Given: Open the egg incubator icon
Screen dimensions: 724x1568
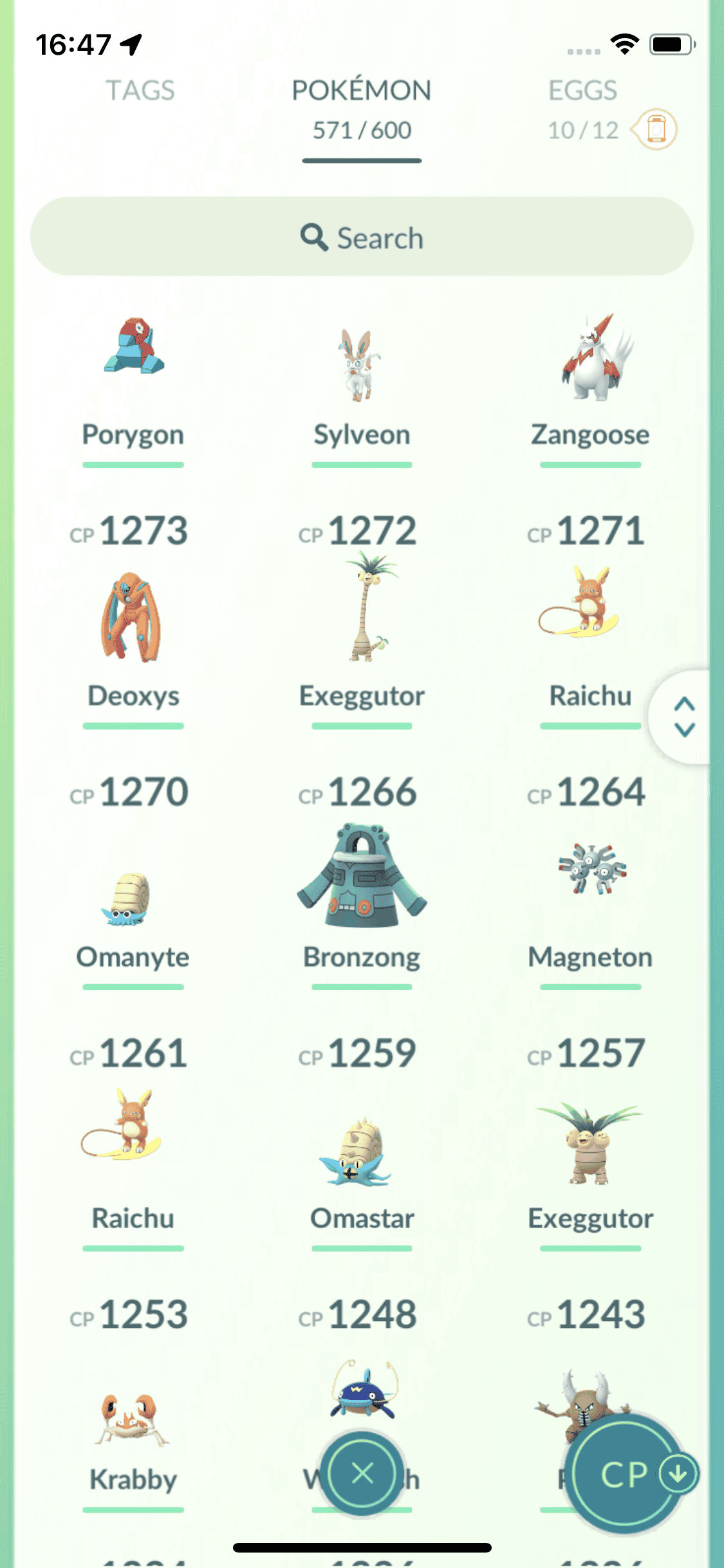Looking at the screenshot, I should 655,129.
